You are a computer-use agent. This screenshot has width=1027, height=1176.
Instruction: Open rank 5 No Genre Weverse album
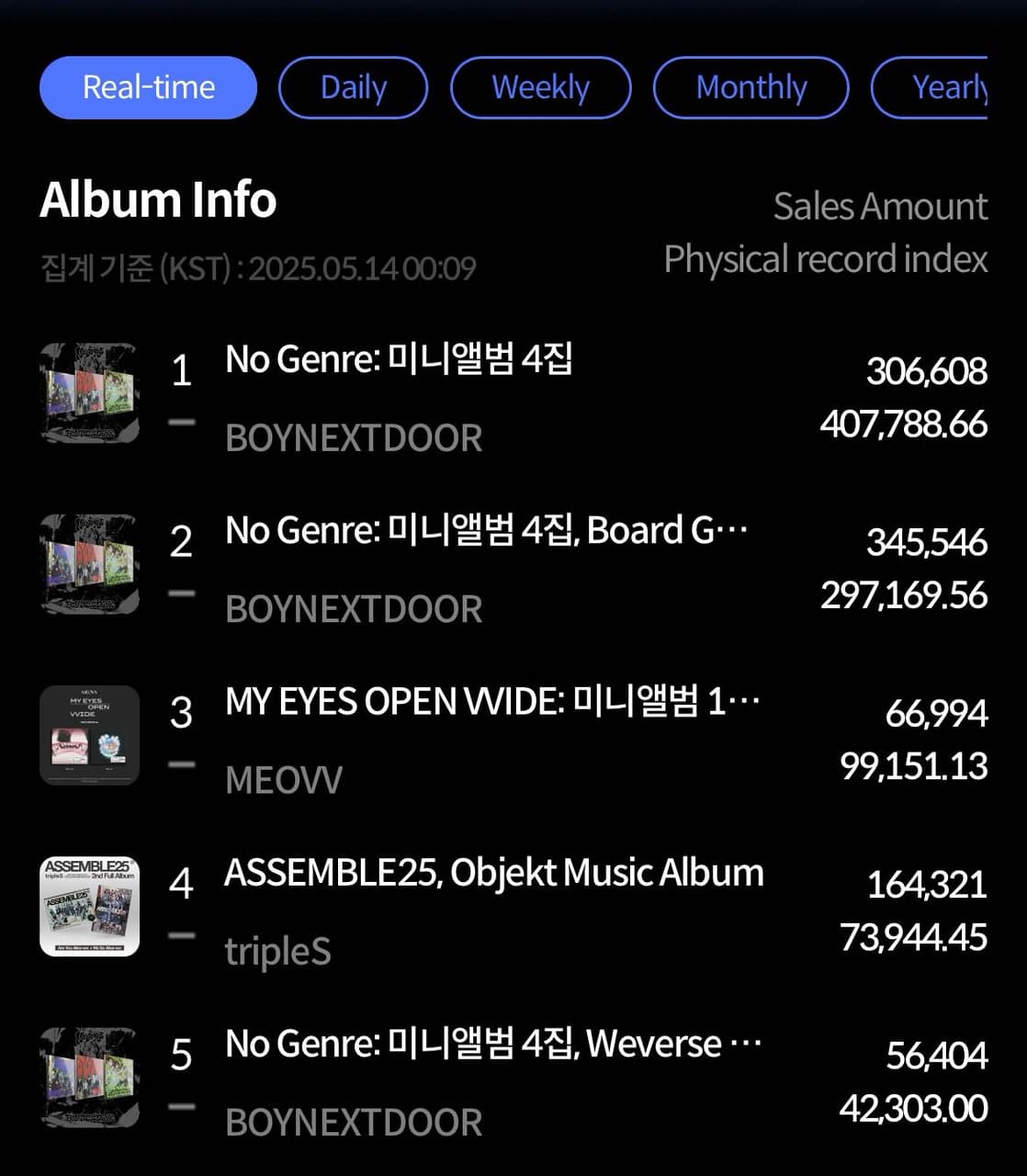coord(492,1045)
